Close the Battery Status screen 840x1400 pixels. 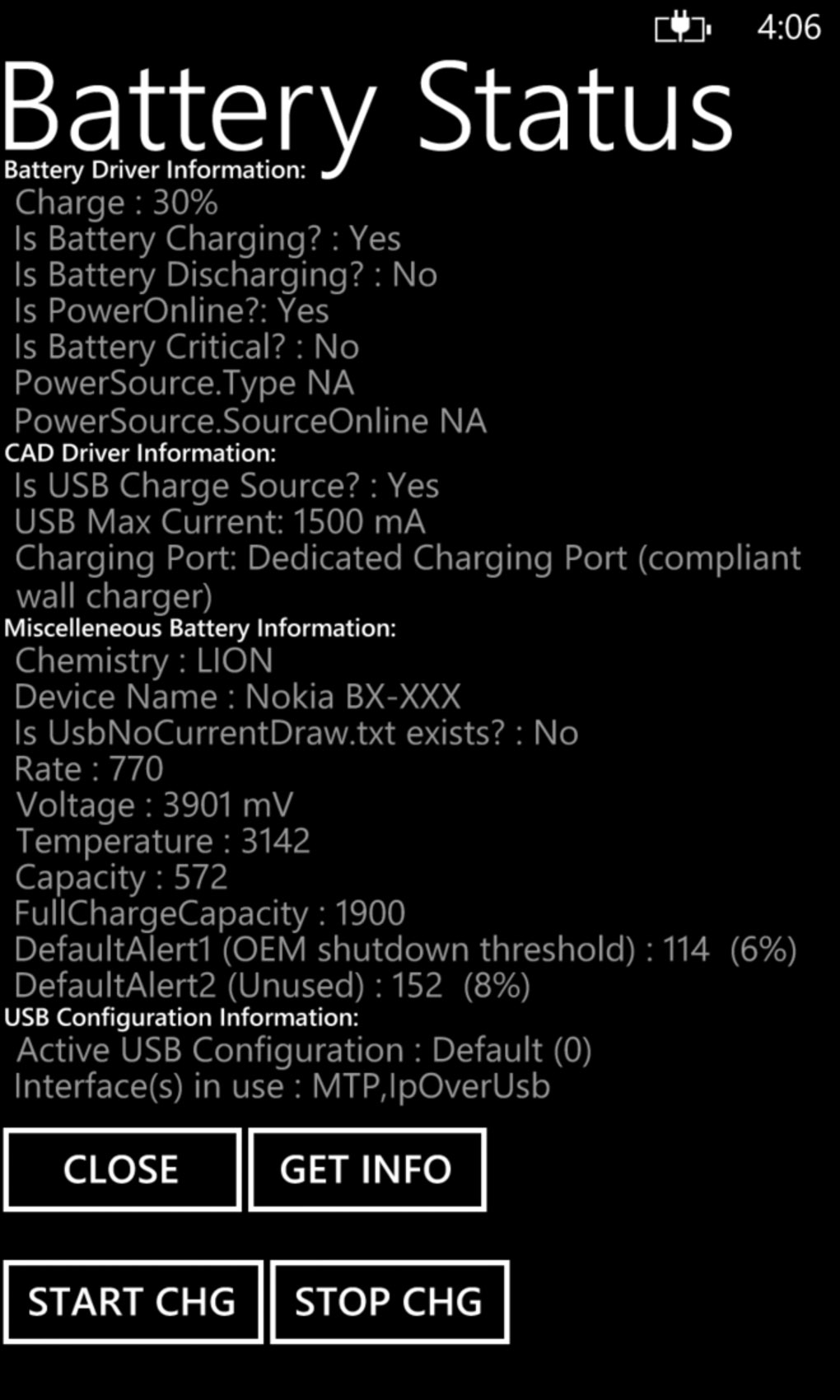pos(122,1169)
